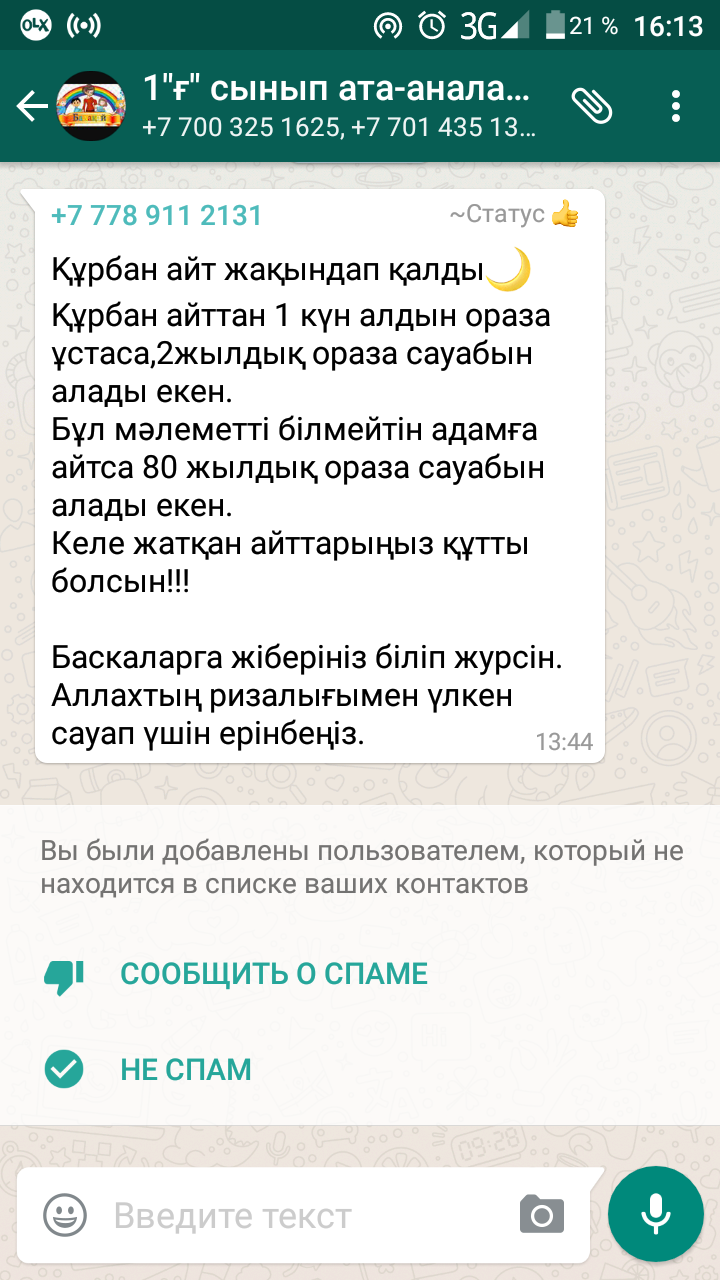The image size is (720, 1280).
Task: Focus the Введите текст message field
Action: 300,1216
